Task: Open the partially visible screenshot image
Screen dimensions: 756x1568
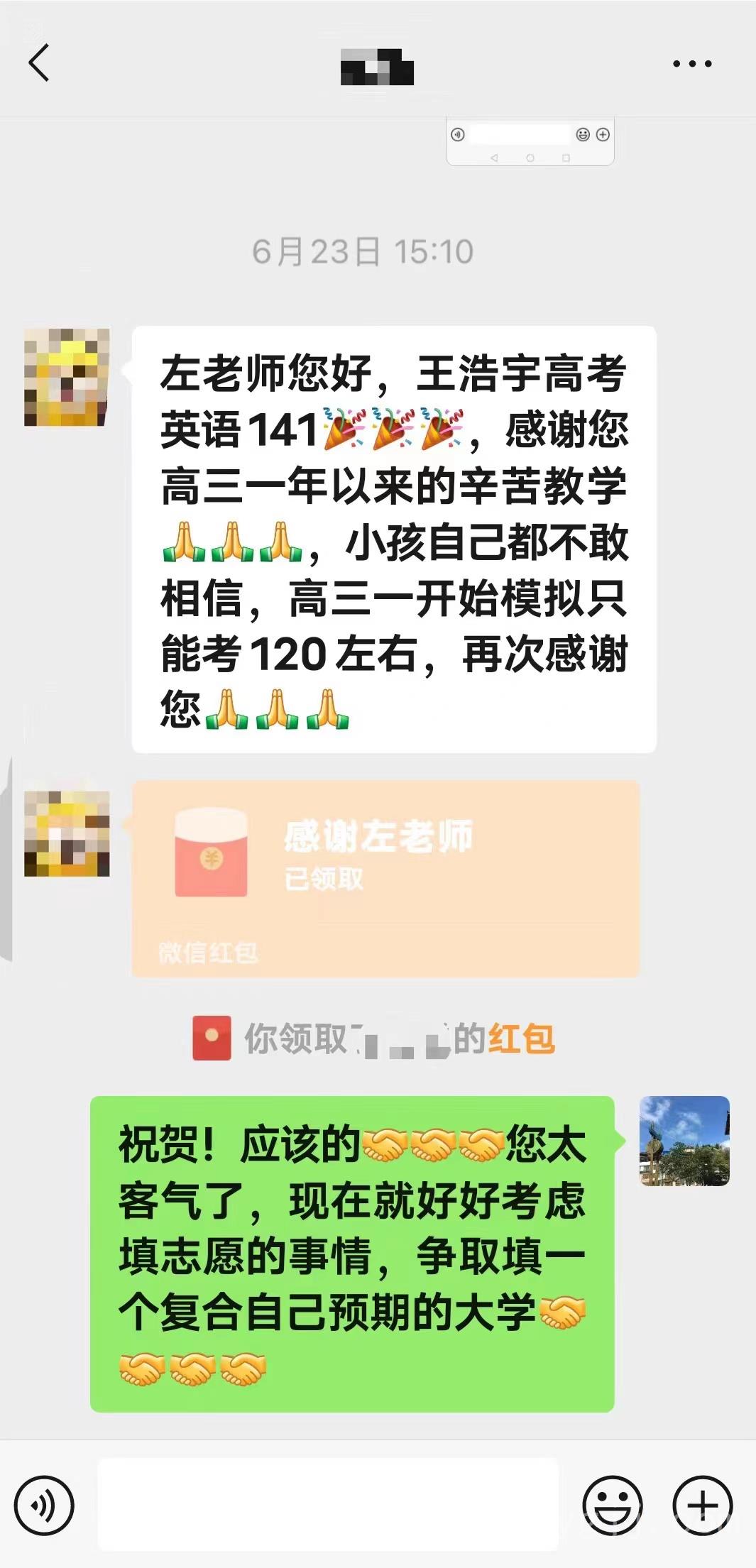Action: click(x=530, y=142)
